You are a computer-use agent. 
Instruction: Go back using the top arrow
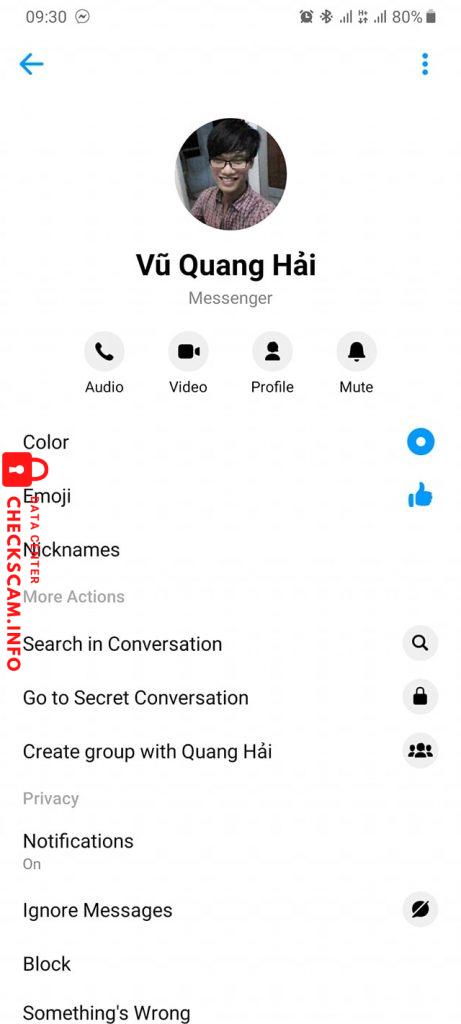coord(31,64)
